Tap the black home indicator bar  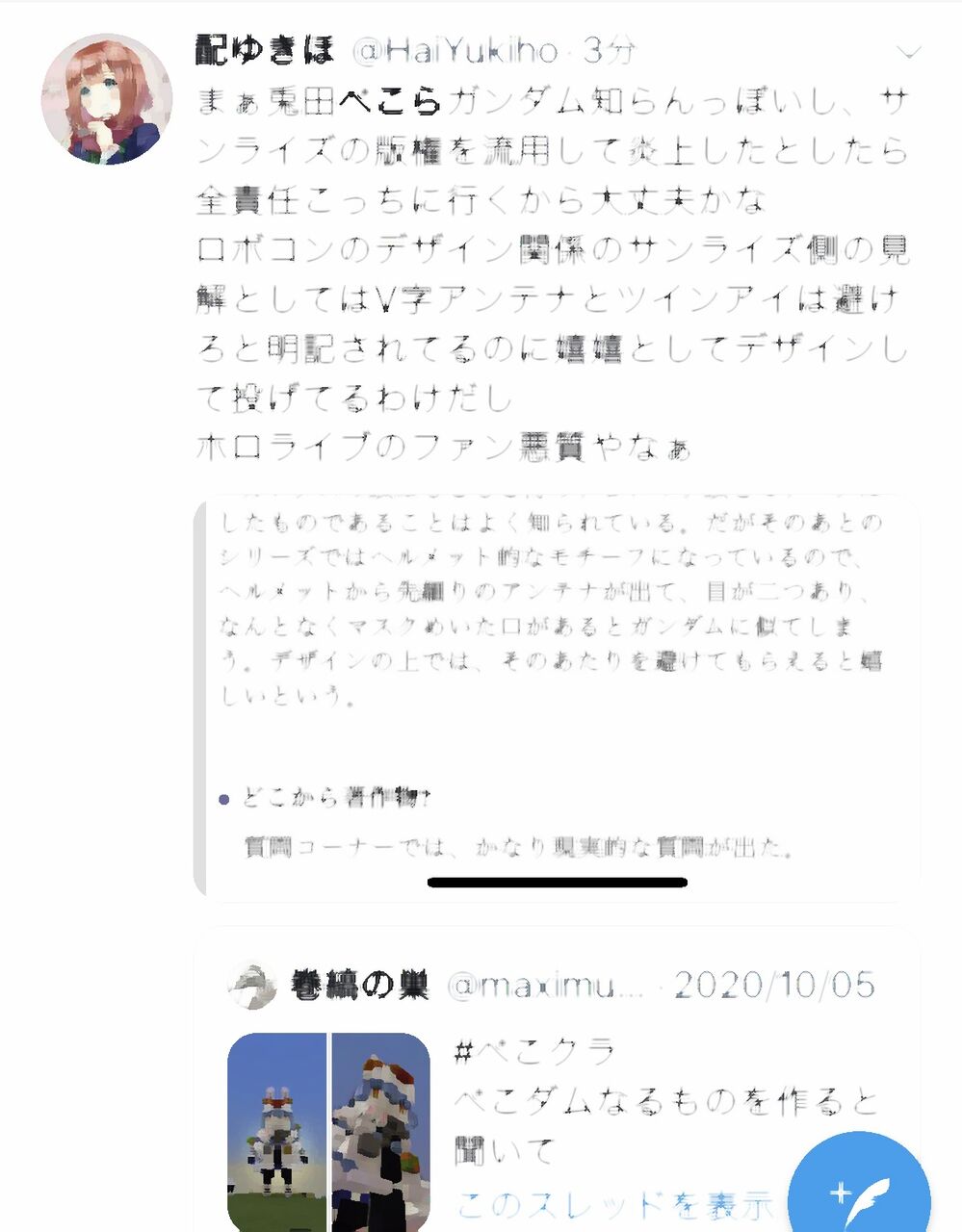click(557, 881)
